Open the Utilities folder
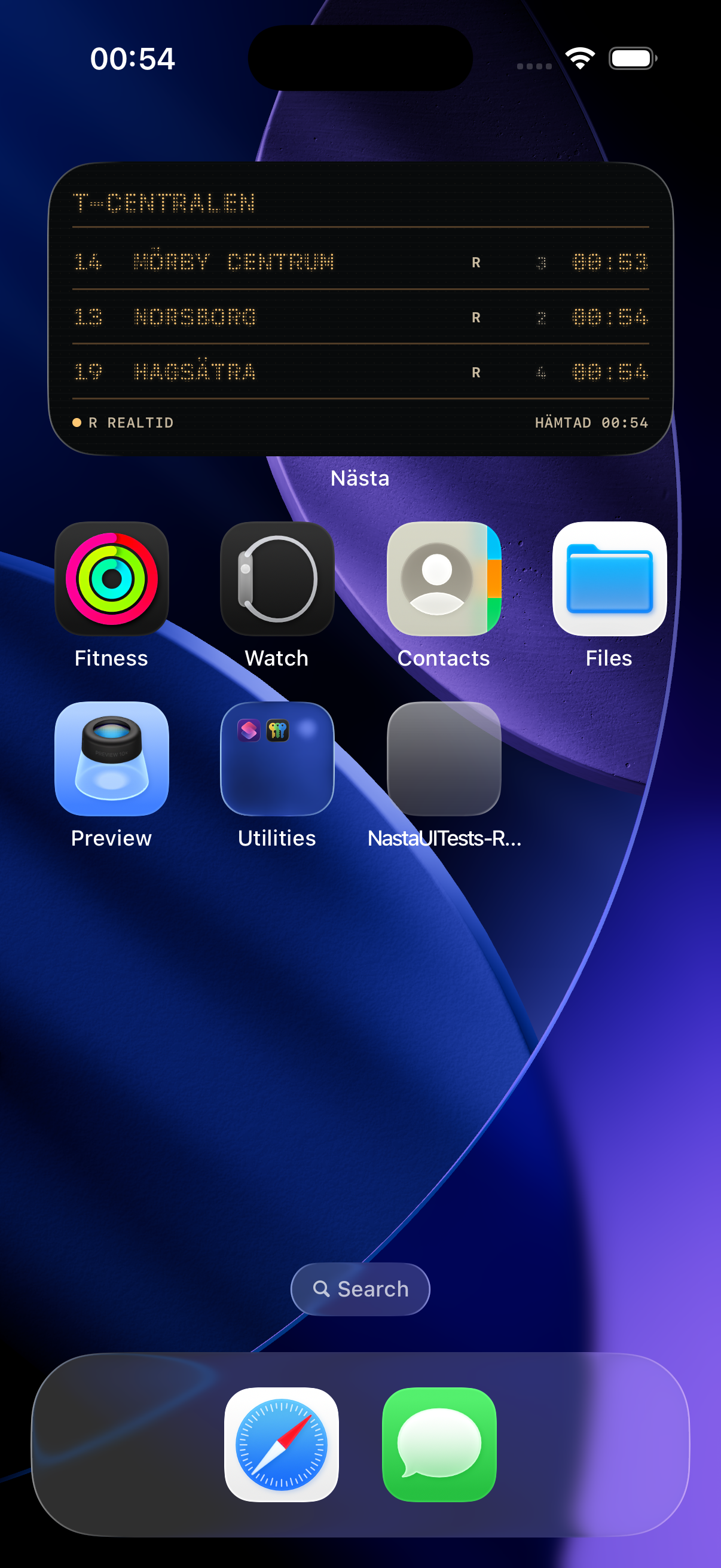Screen dimensions: 721x1568 click(277, 758)
